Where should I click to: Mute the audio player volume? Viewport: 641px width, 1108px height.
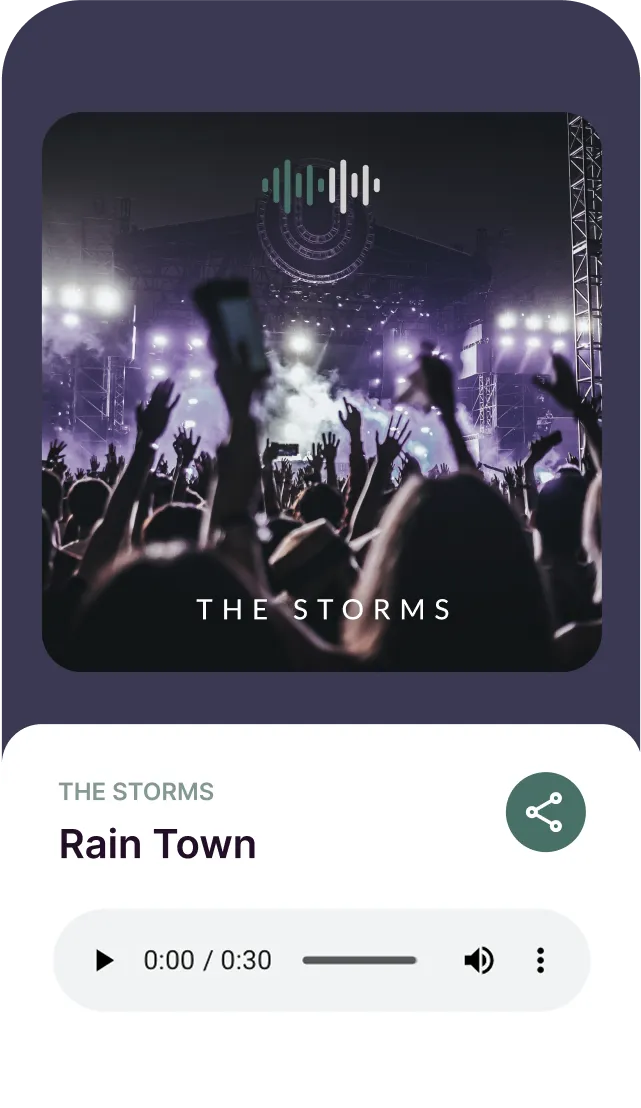click(479, 961)
